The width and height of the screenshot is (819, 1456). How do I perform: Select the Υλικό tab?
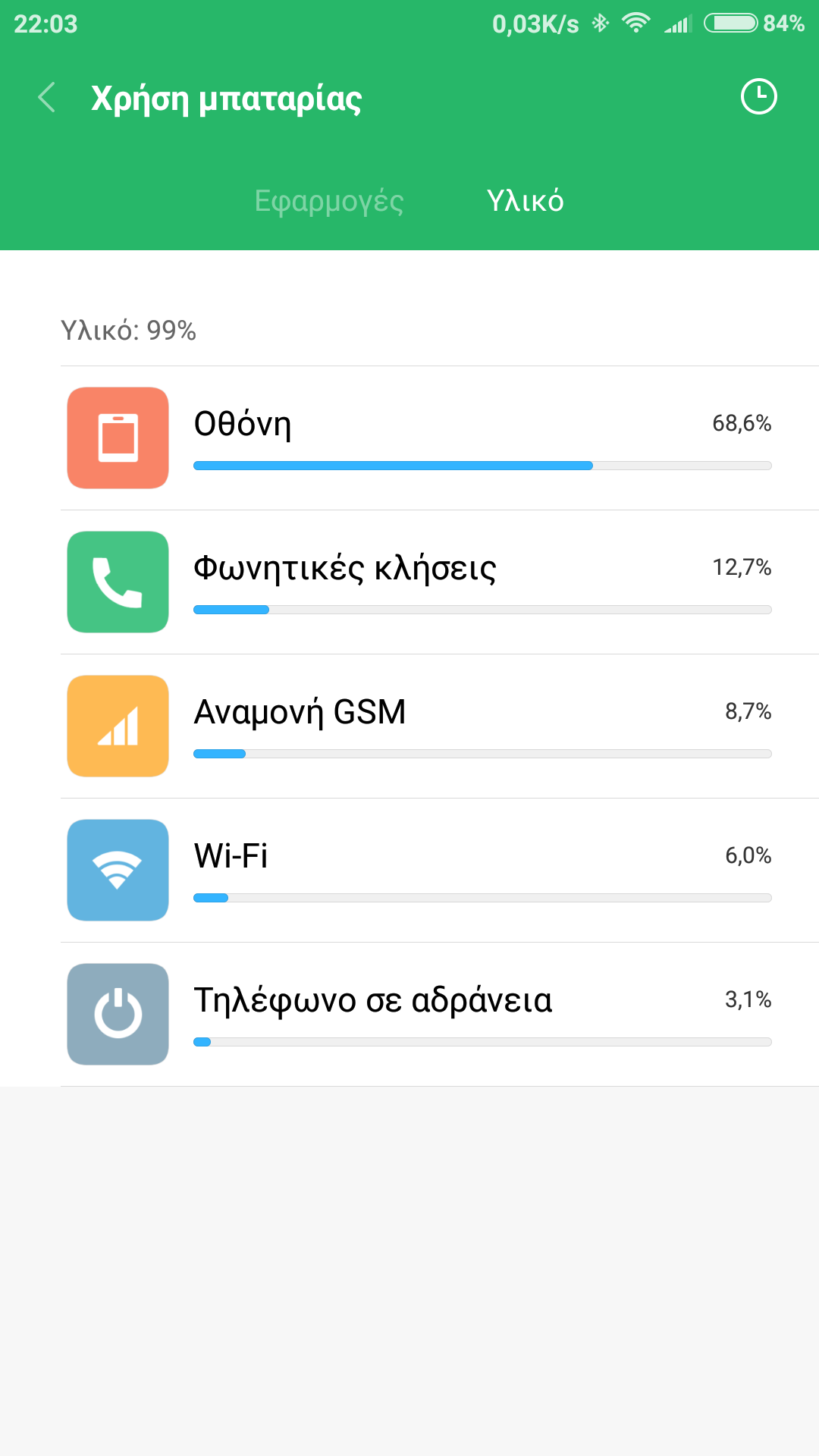(x=525, y=201)
